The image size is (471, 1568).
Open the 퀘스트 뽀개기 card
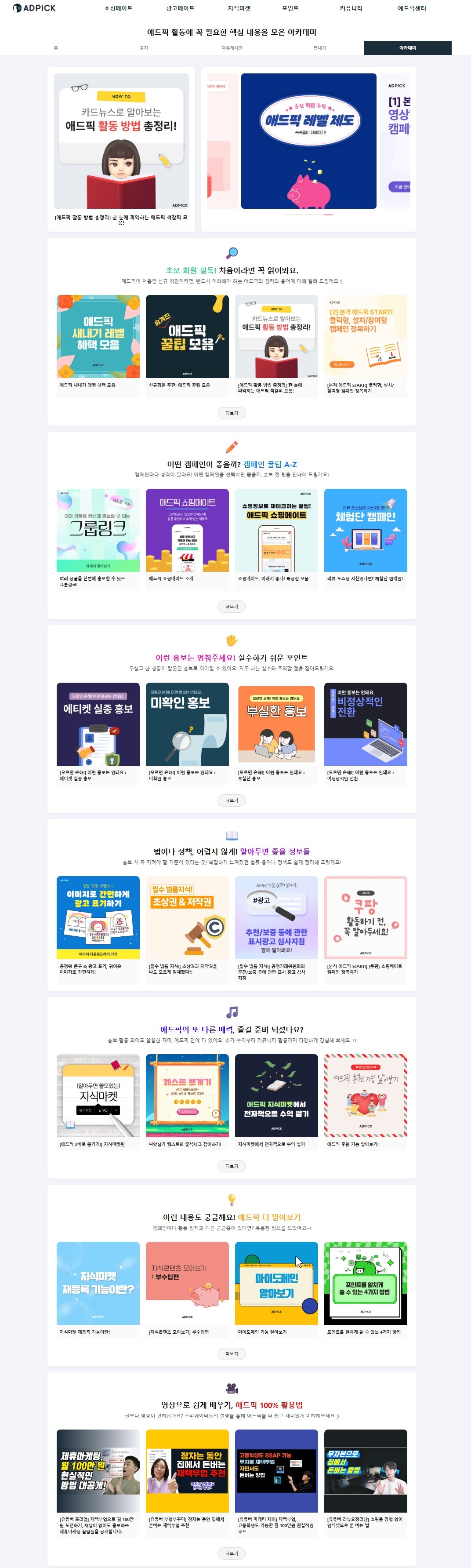point(187,1095)
